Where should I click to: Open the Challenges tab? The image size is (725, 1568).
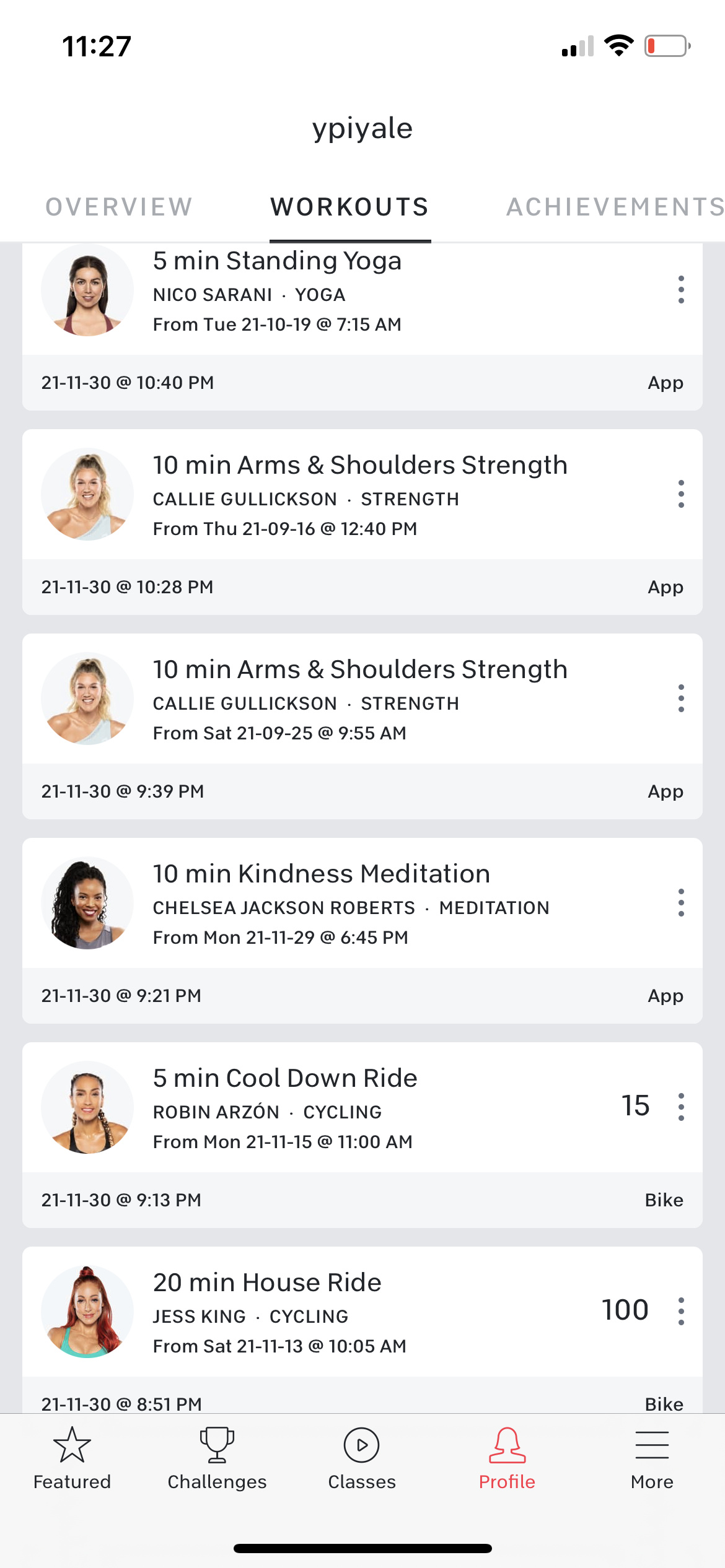(x=217, y=1458)
